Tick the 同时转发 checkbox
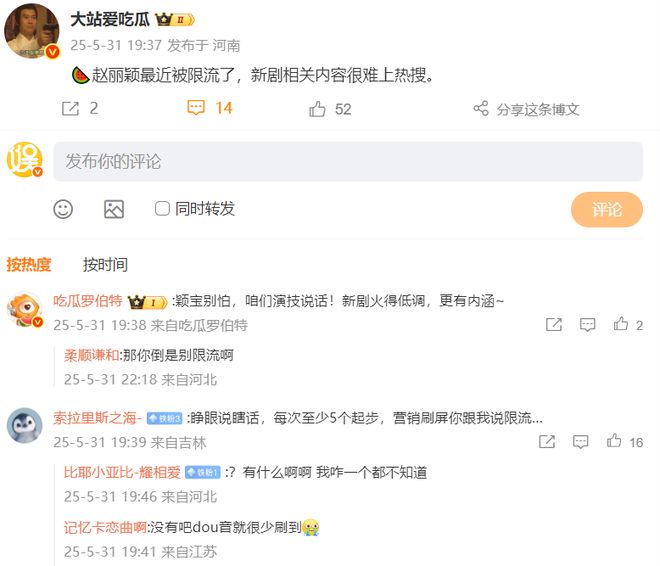The image size is (660, 566). pyautogui.click(x=162, y=208)
